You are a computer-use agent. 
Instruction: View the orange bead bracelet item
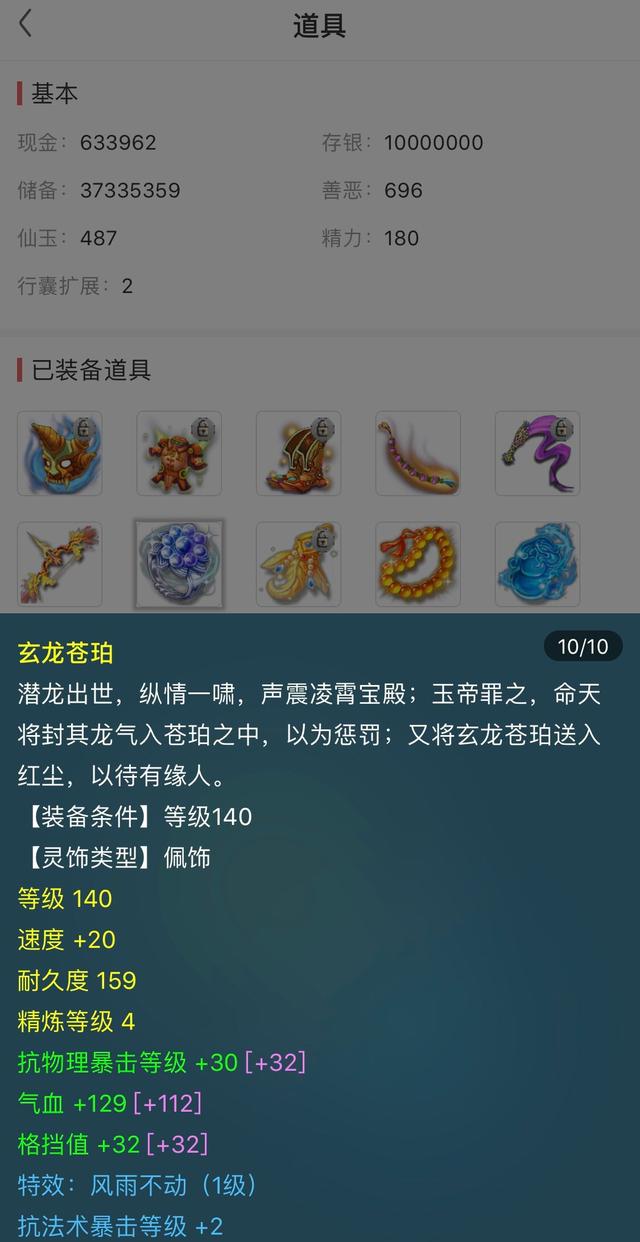pos(418,565)
